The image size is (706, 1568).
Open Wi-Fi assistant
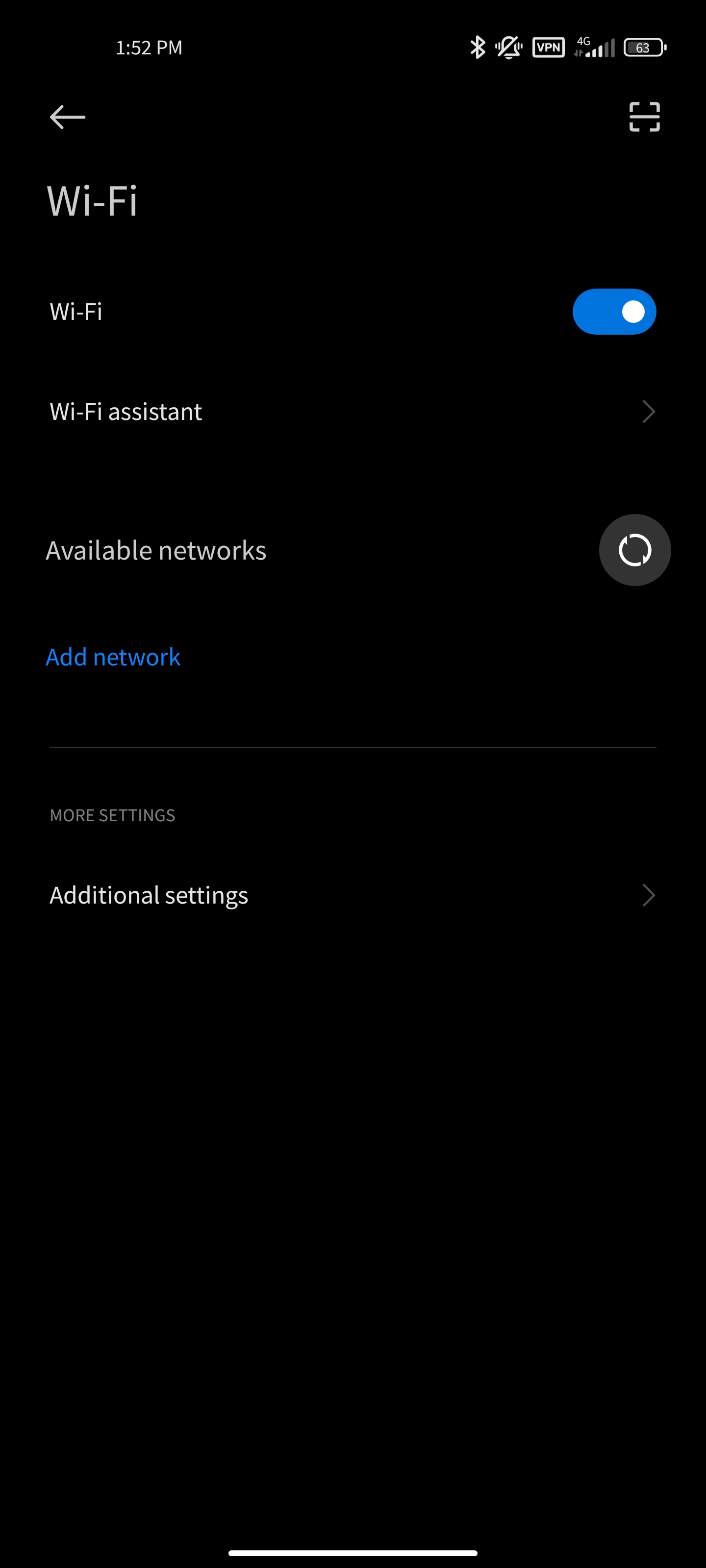(353, 412)
